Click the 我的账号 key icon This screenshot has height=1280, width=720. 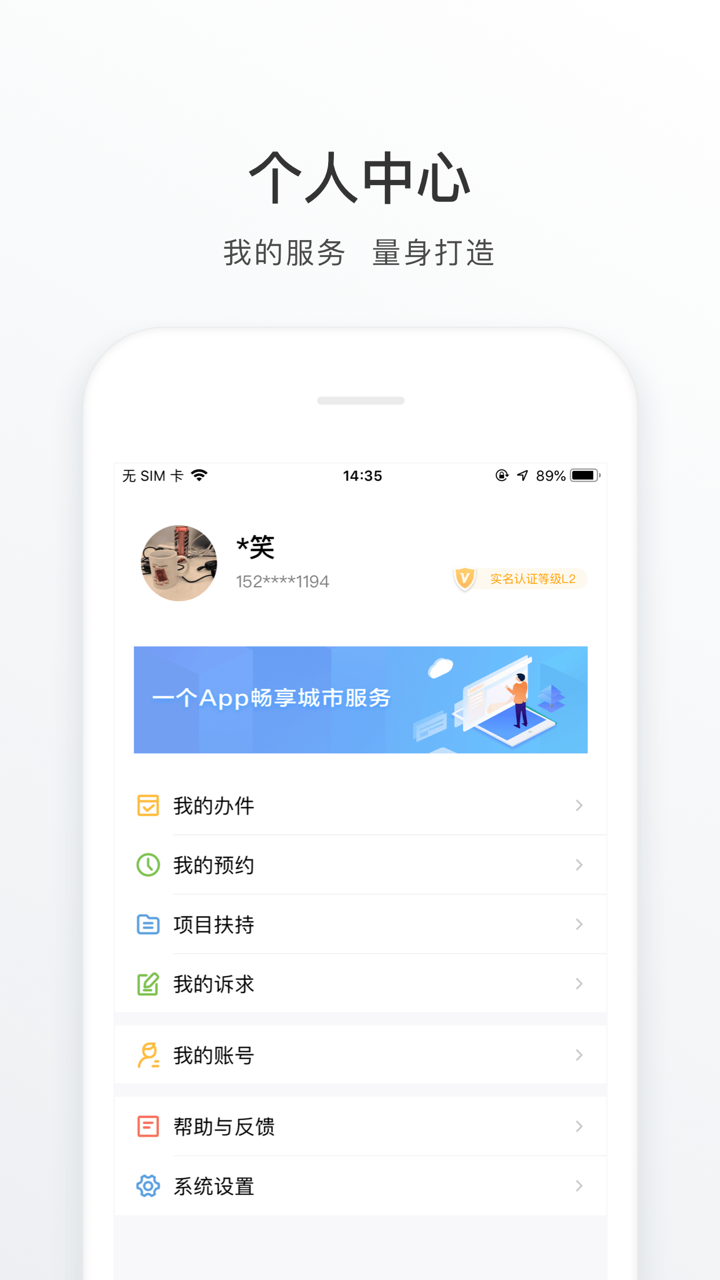click(146, 1055)
